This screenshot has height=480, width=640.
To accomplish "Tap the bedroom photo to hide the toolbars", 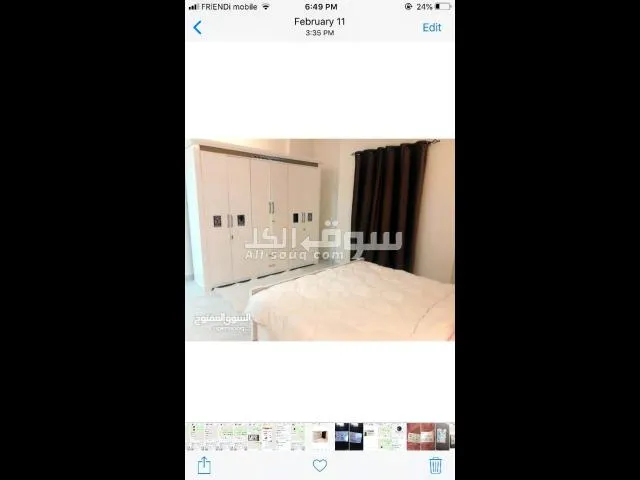I will [320, 240].
